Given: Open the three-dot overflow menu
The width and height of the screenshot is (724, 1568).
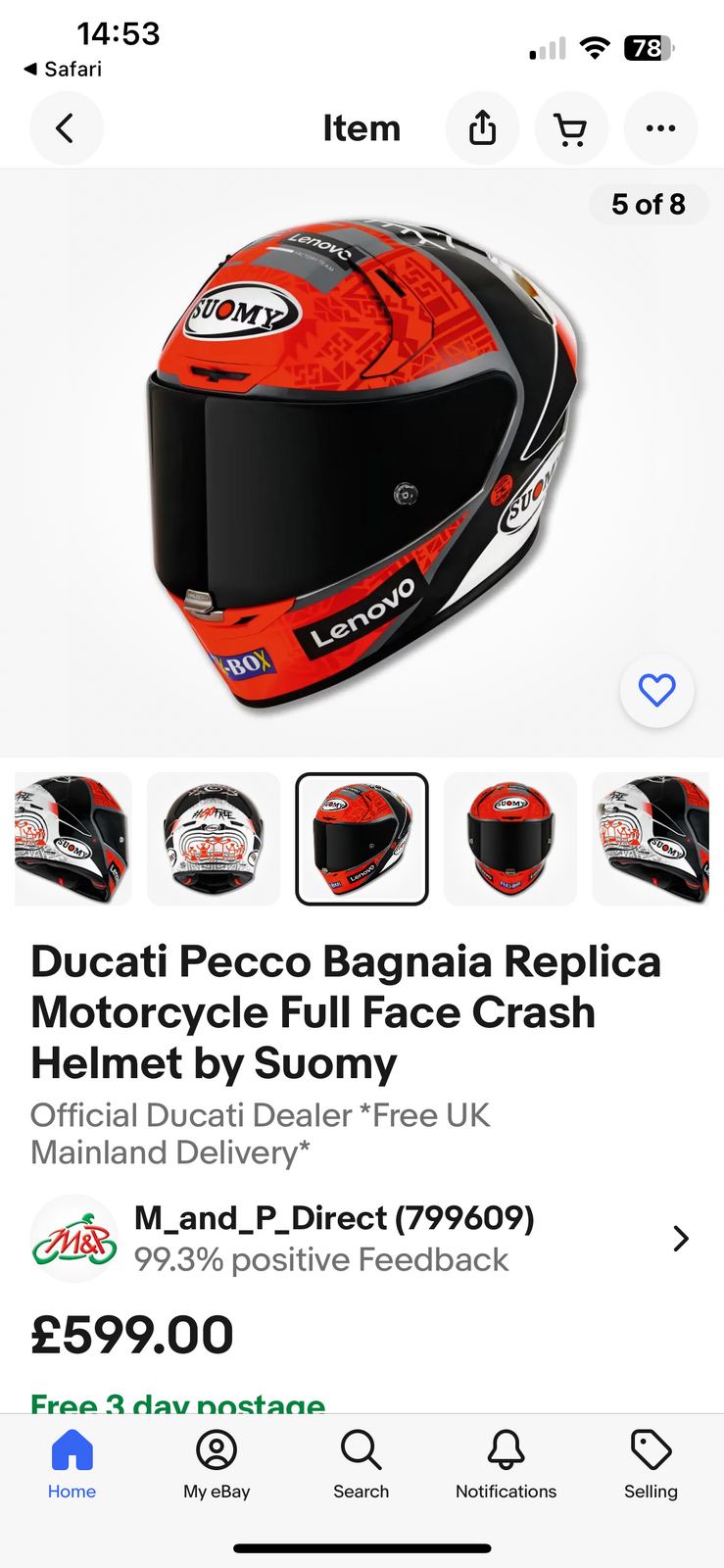Looking at the screenshot, I should 660,128.
